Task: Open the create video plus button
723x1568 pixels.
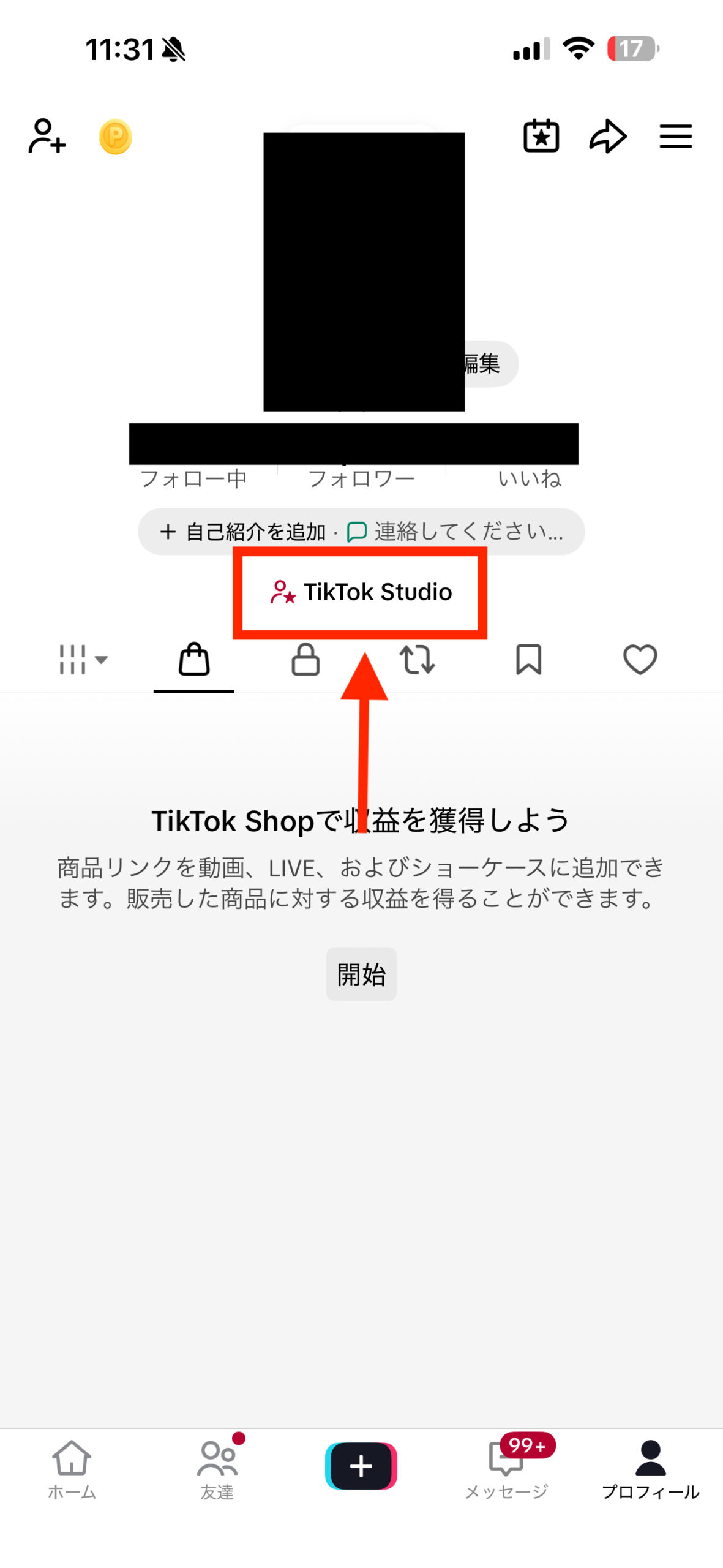Action: coord(361,1465)
